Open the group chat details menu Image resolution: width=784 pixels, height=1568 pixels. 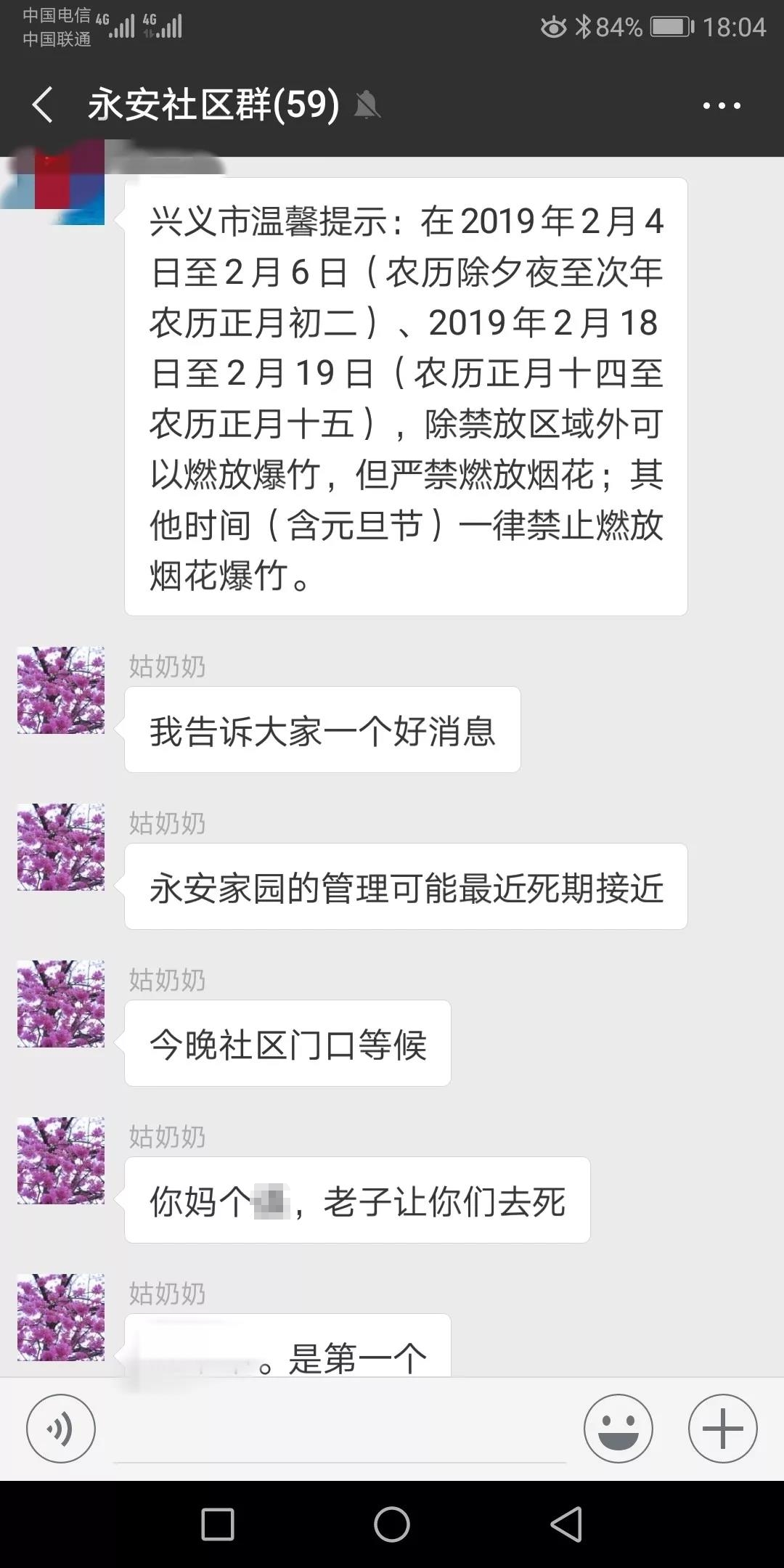click(x=721, y=106)
